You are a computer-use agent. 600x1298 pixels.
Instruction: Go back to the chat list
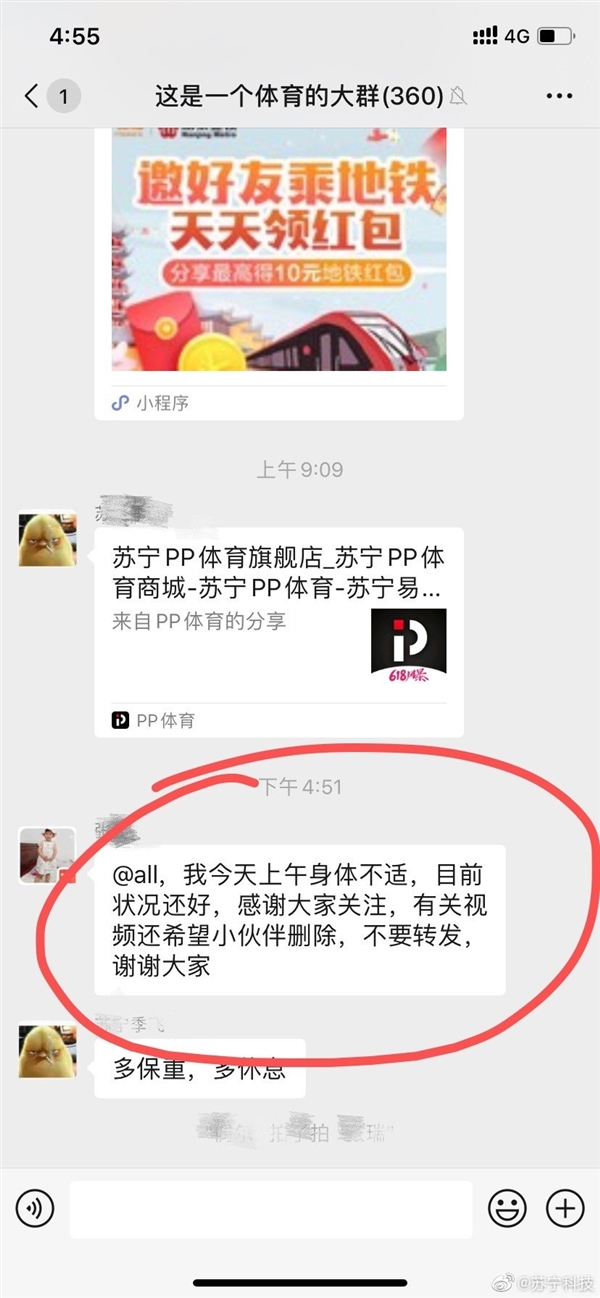[x=34, y=96]
